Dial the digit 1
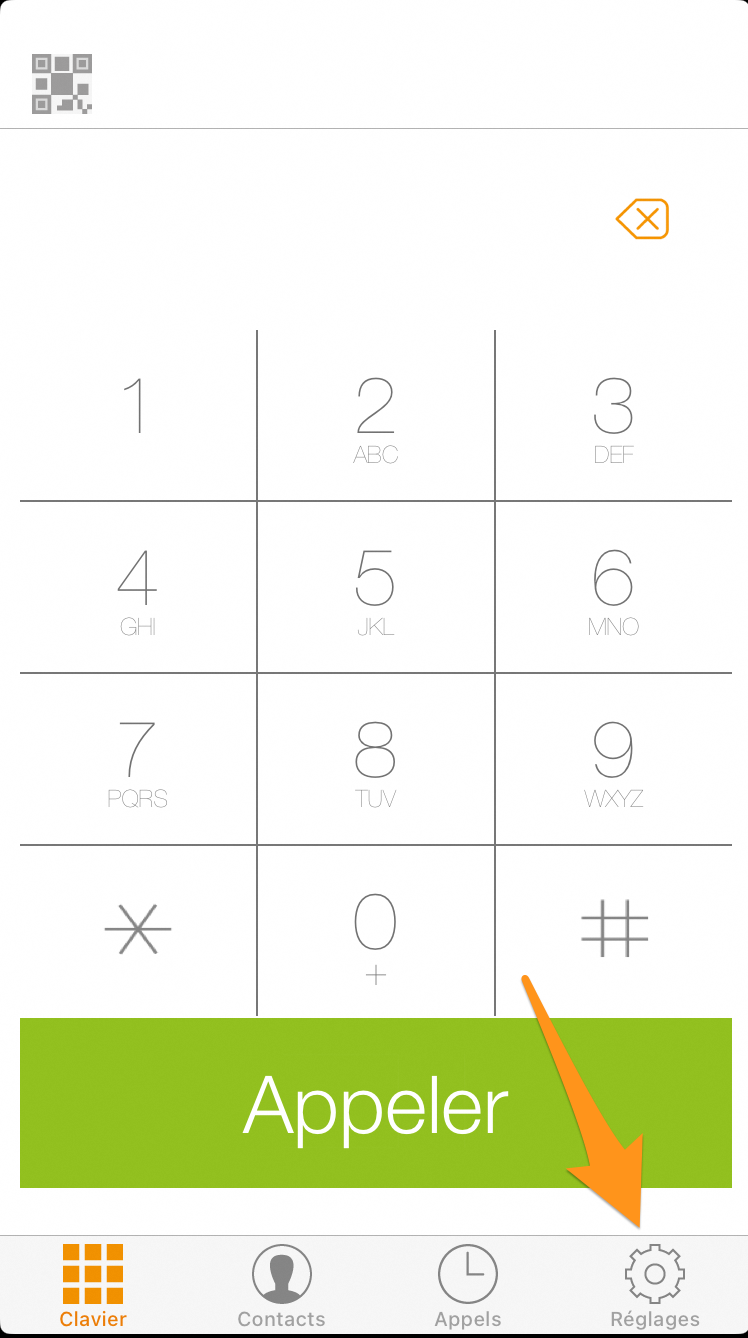 pyautogui.click(x=138, y=415)
